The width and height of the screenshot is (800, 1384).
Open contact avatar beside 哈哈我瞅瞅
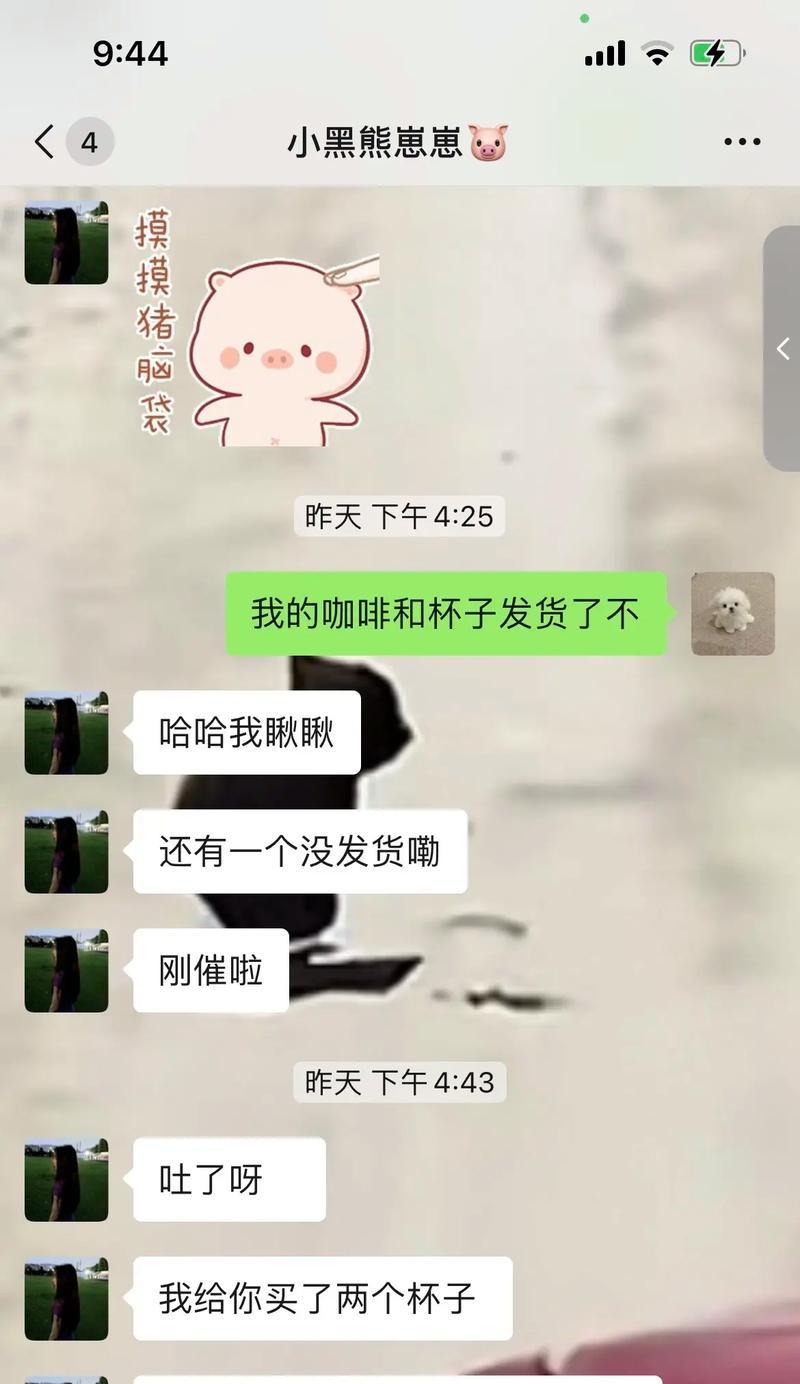(x=66, y=733)
